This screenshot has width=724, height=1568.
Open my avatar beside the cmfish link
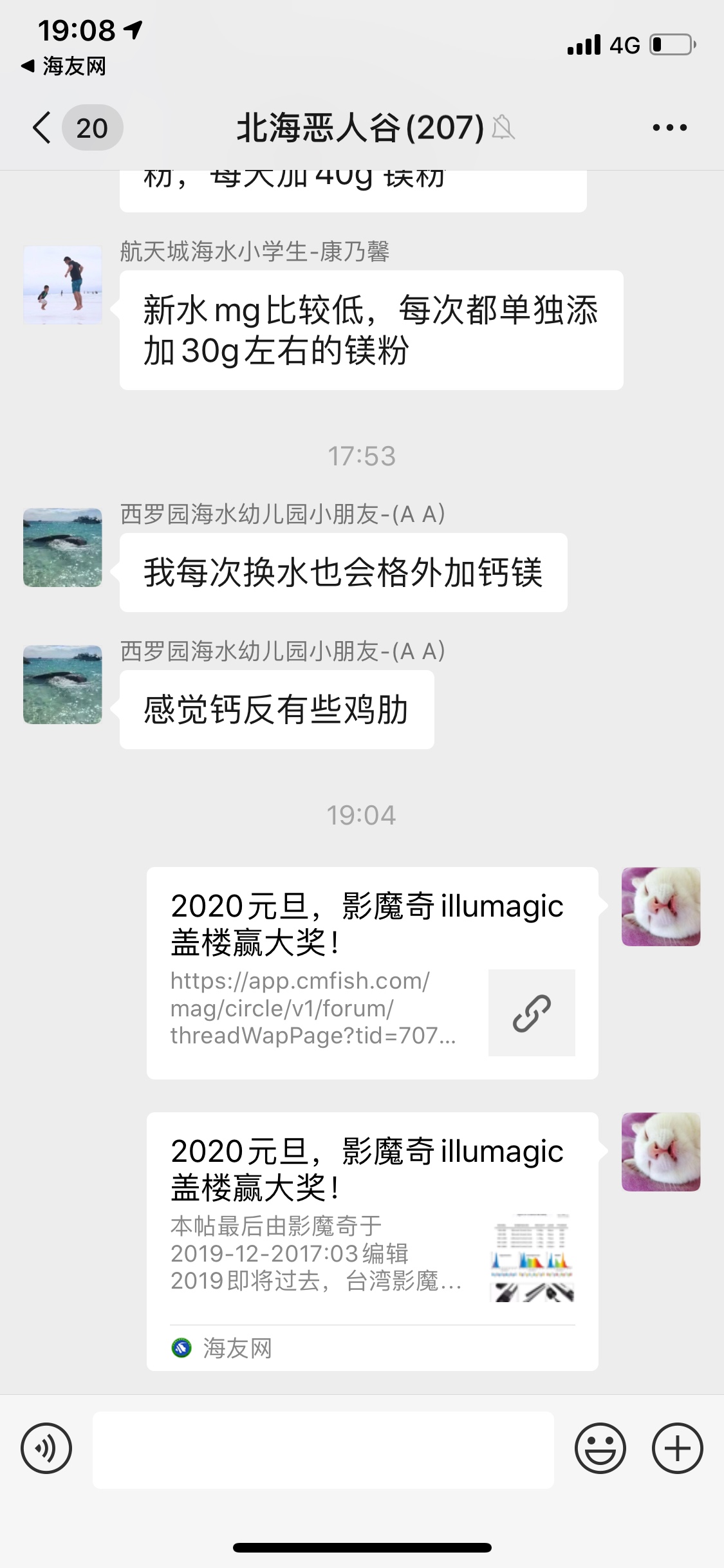coord(660,906)
